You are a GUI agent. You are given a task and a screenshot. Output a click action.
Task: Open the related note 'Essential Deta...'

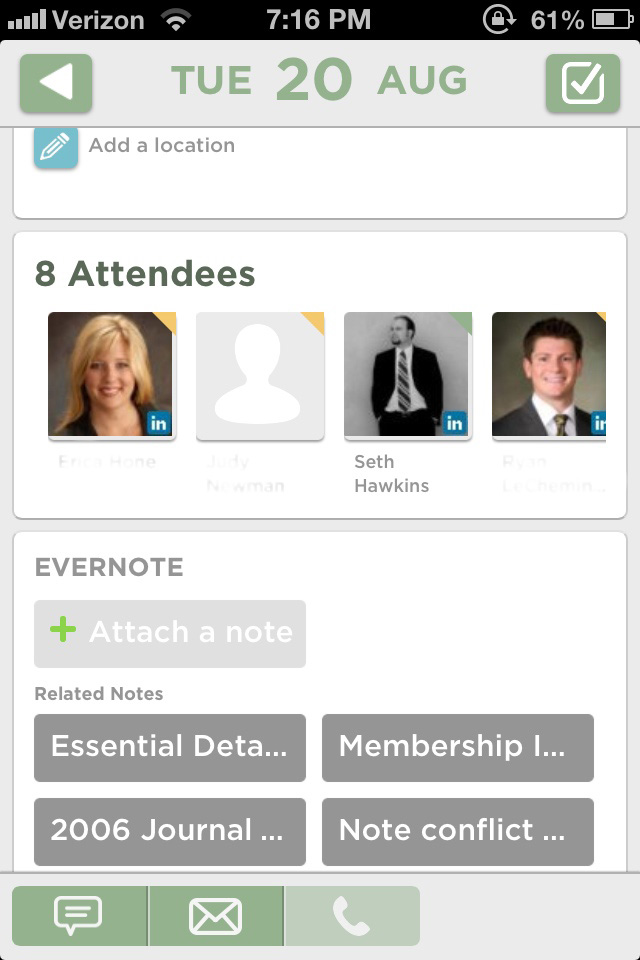(170, 747)
